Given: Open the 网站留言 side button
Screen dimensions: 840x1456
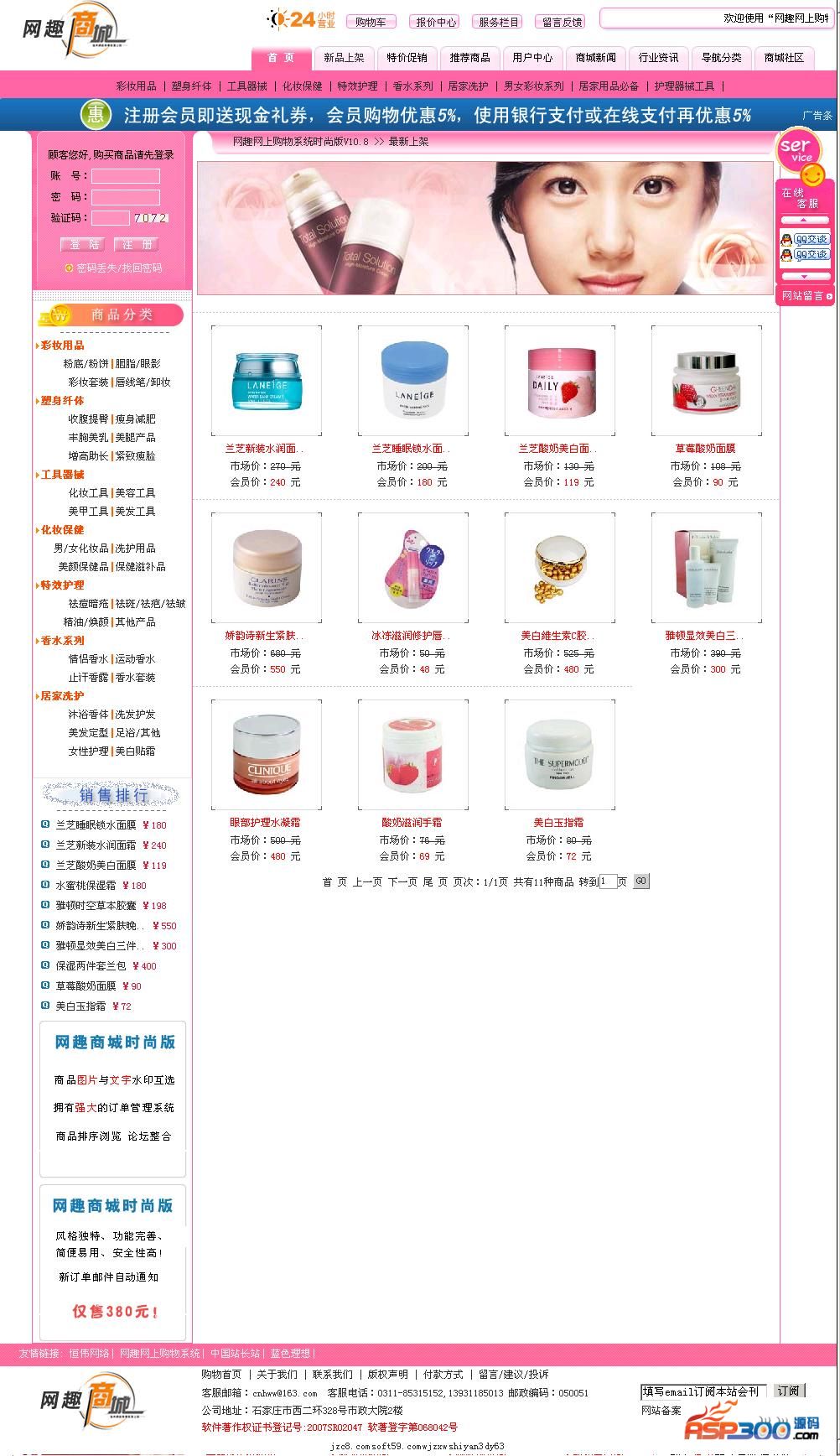Looking at the screenshot, I should click(803, 296).
